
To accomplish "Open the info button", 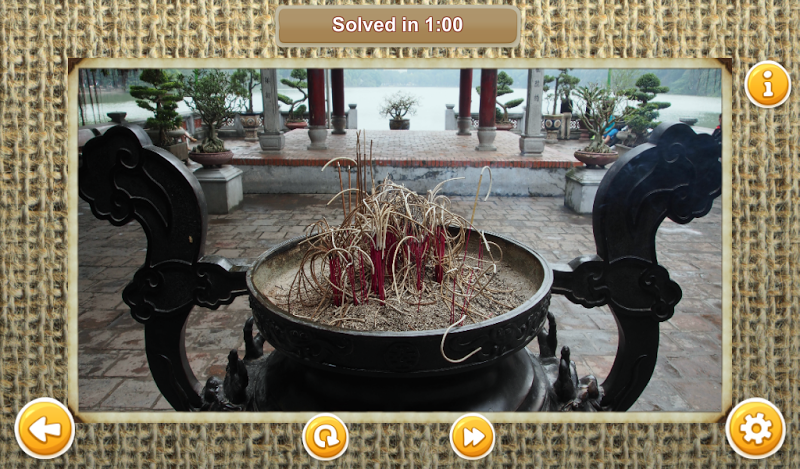I will coord(767,85).
